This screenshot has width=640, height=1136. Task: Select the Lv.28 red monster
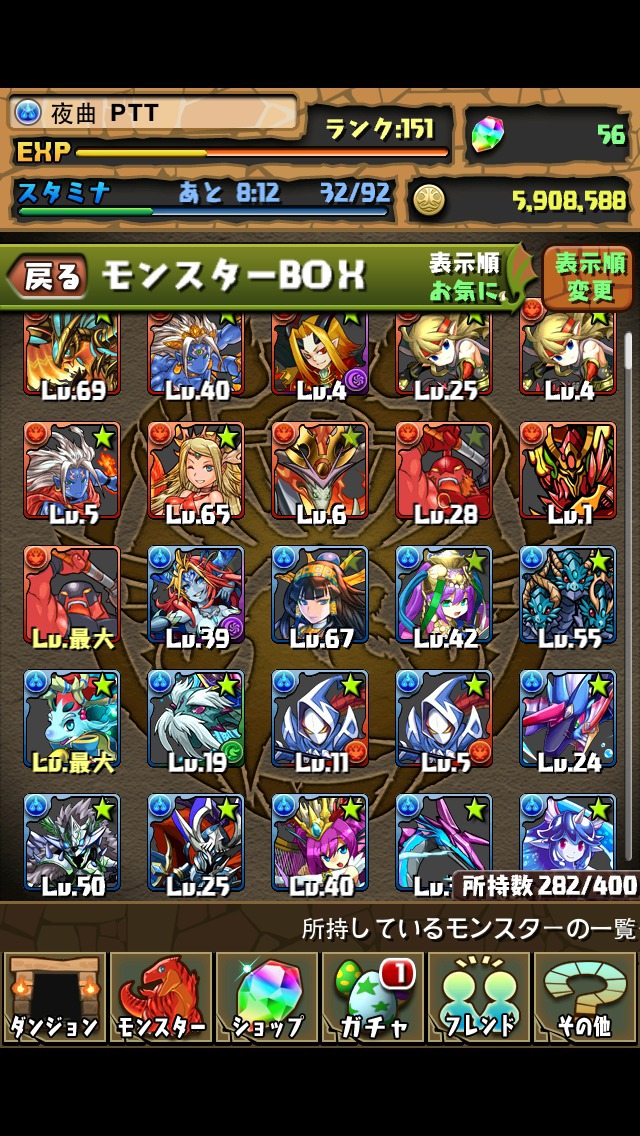[x=444, y=470]
